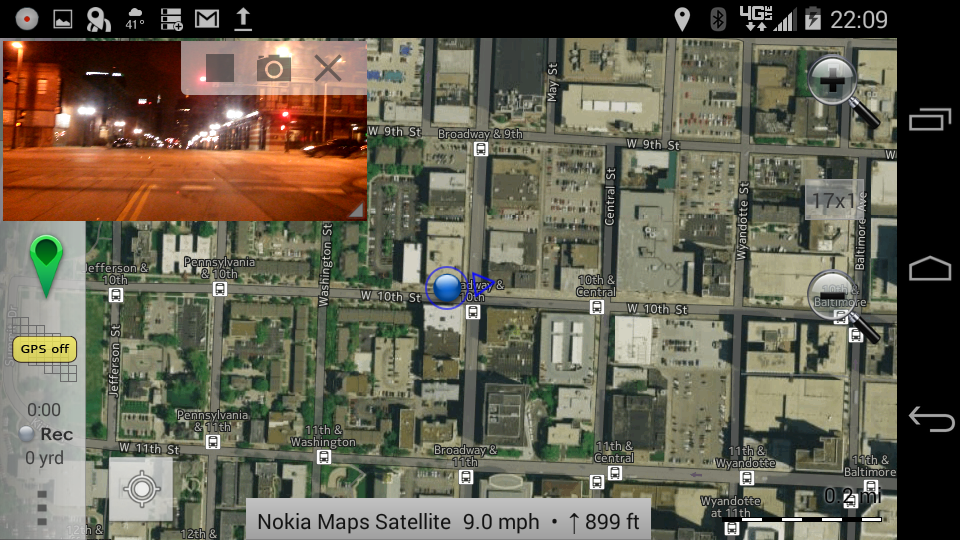Tap the 17x1 zoom level label

coord(832,201)
